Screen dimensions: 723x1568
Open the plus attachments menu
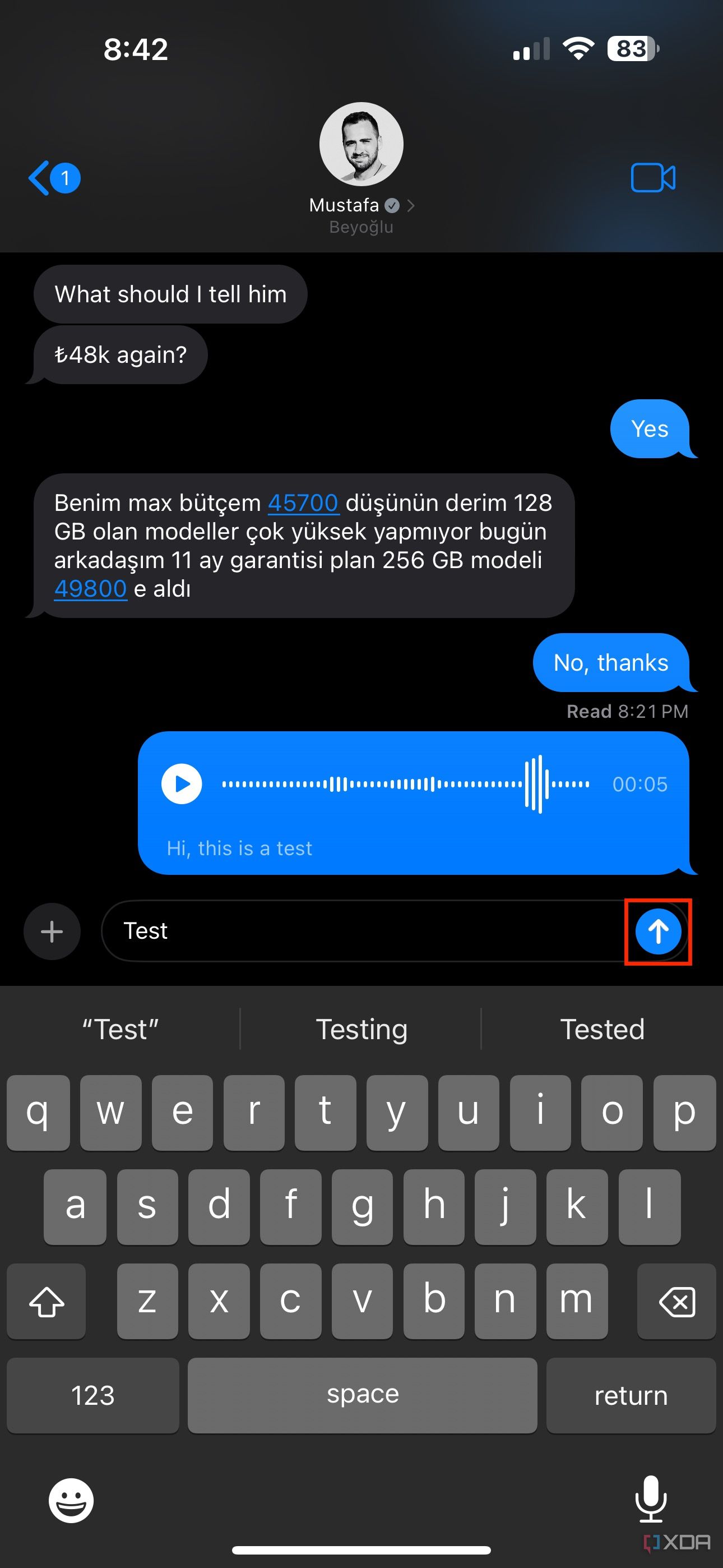coord(52,931)
